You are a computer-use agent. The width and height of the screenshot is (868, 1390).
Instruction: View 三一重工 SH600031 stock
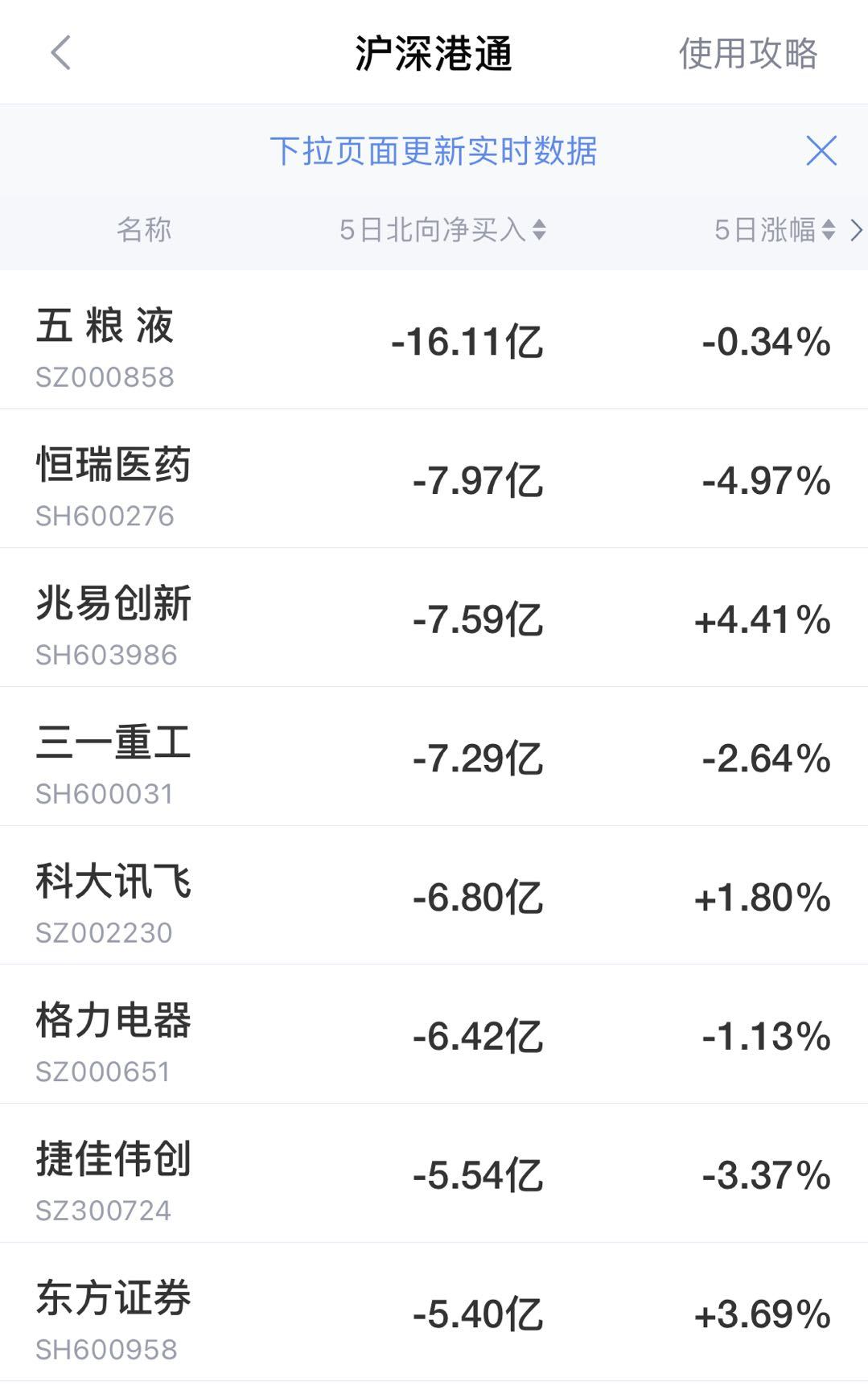pyautogui.click(x=434, y=757)
